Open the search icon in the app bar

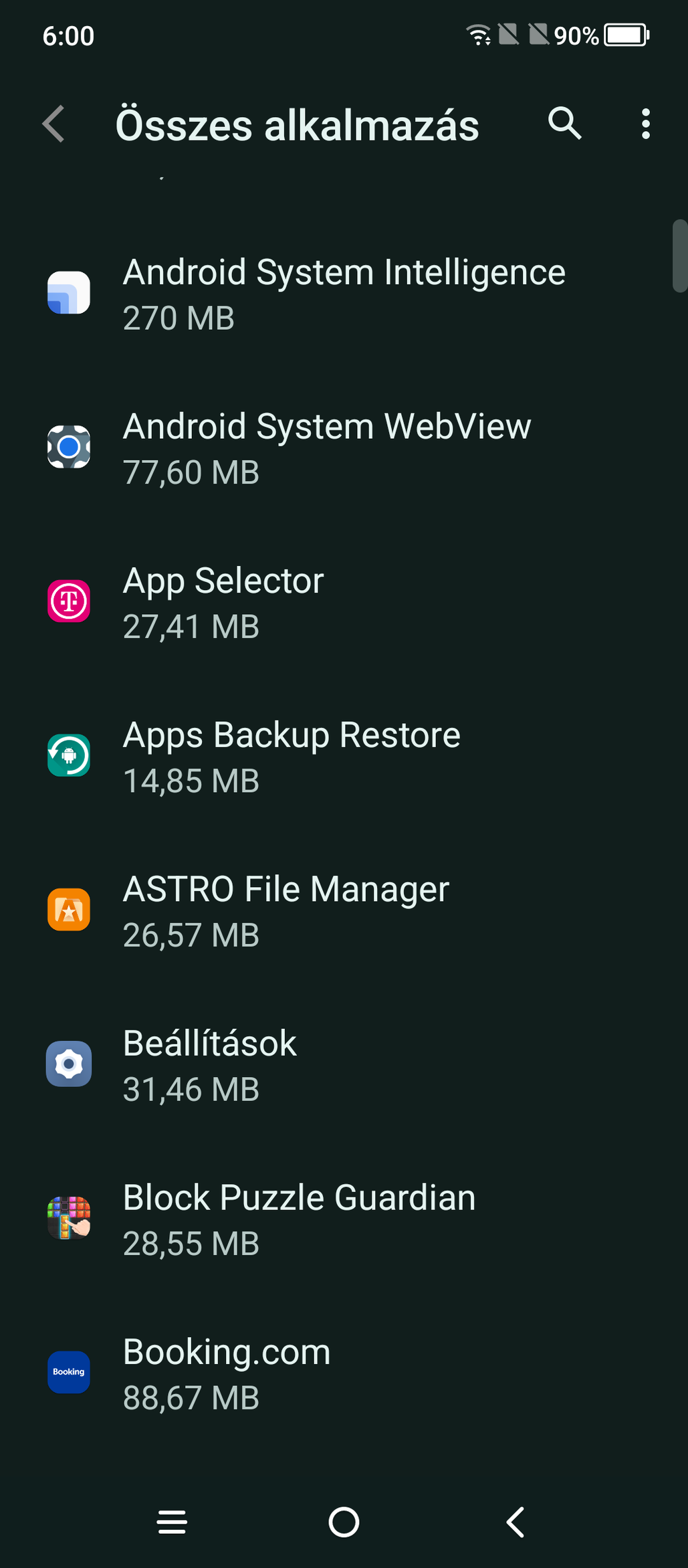coord(565,124)
